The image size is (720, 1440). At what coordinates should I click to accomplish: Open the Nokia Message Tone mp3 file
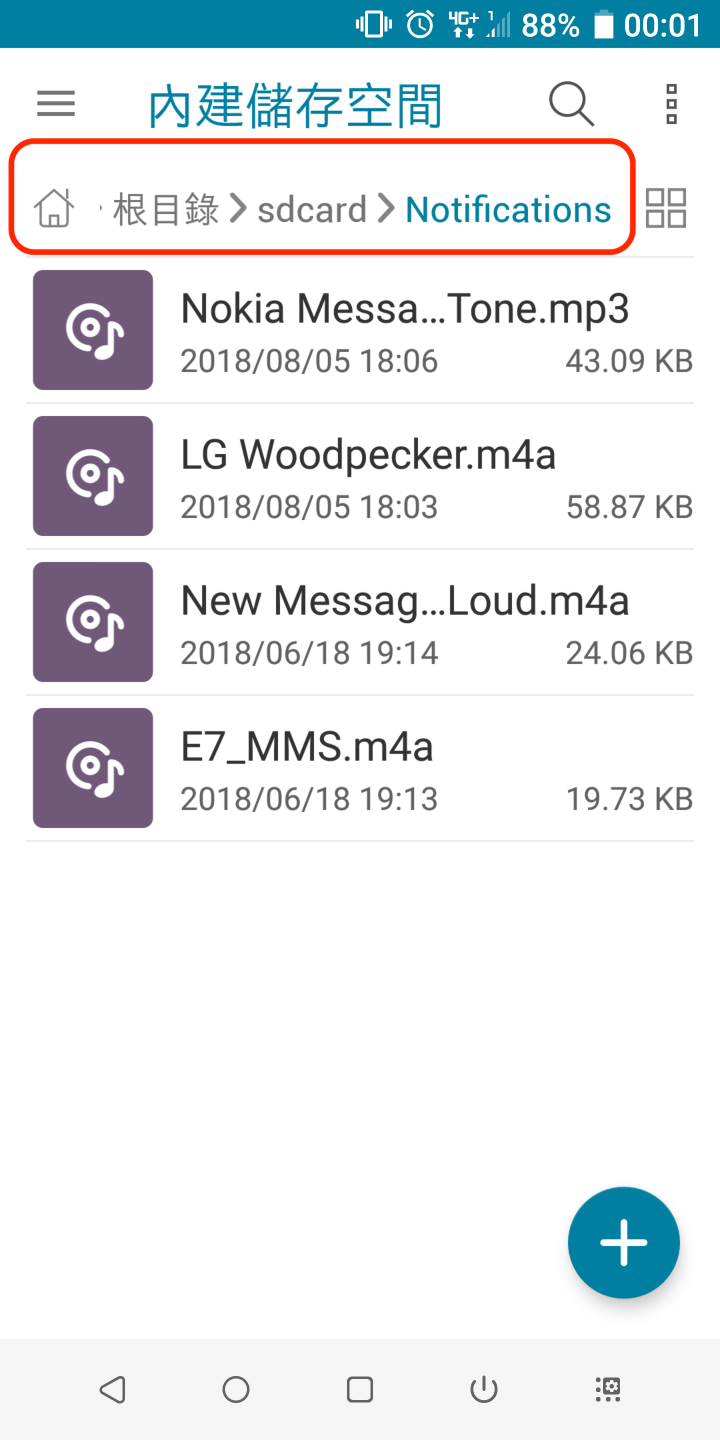click(360, 330)
